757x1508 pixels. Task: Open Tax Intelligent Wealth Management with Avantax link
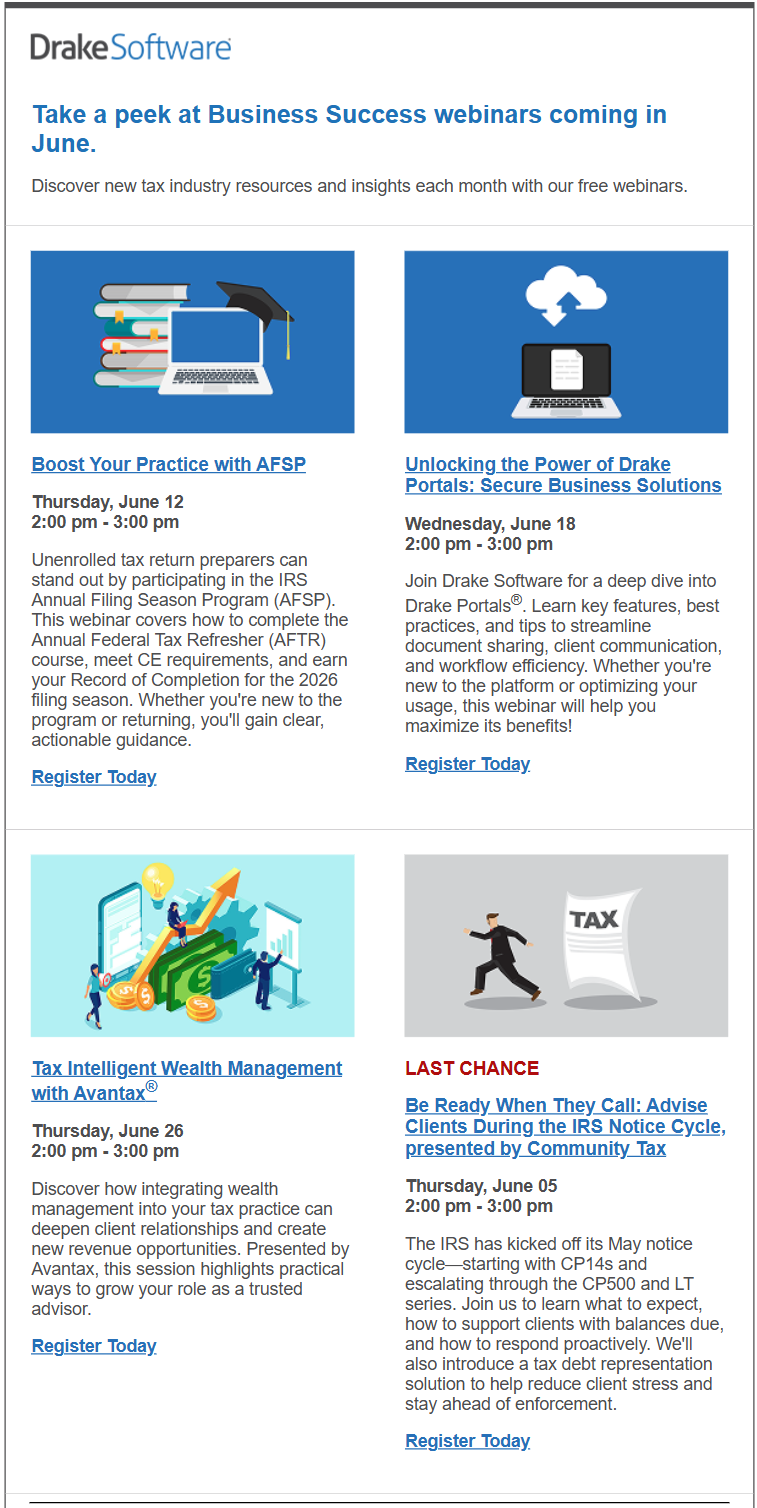(186, 1080)
